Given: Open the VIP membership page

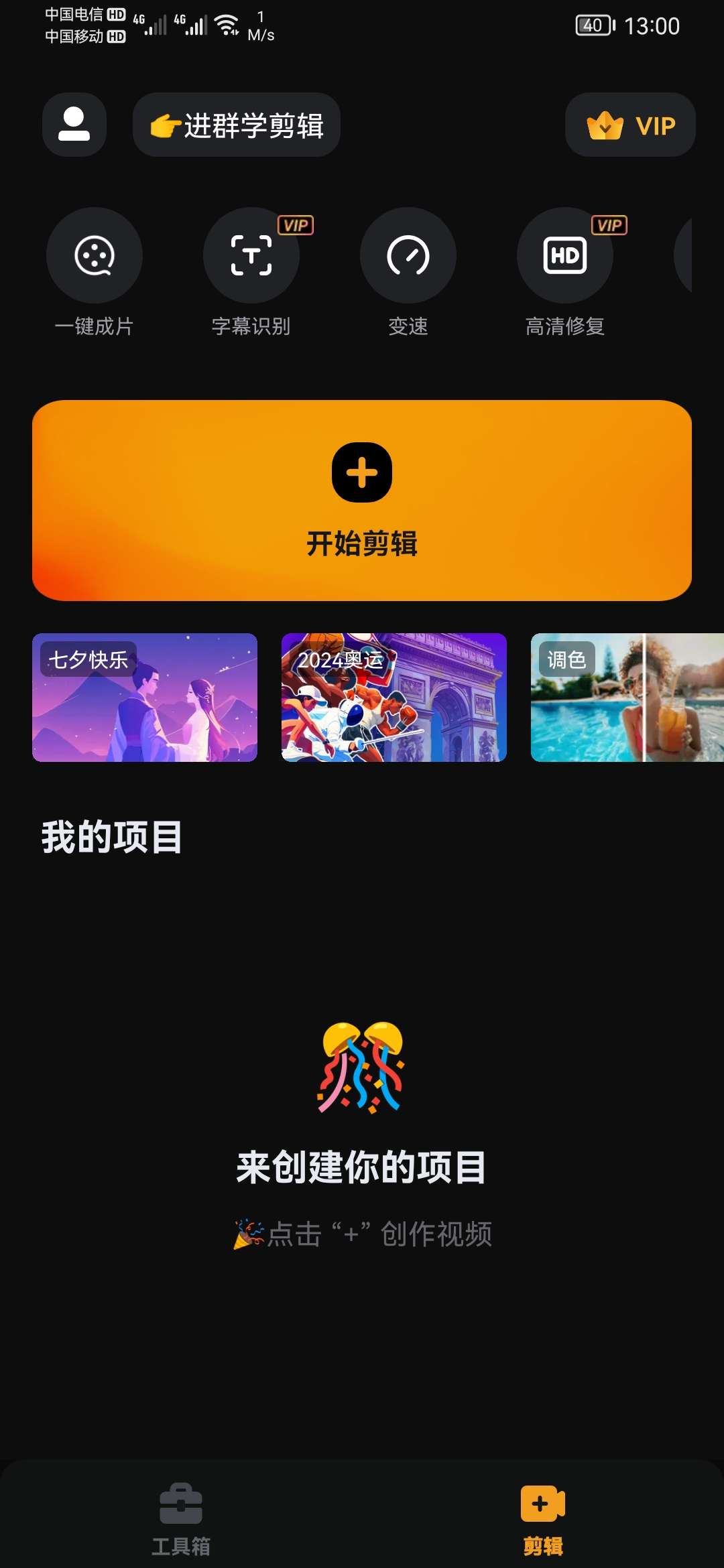Looking at the screenshot, I should coord(629,125).
